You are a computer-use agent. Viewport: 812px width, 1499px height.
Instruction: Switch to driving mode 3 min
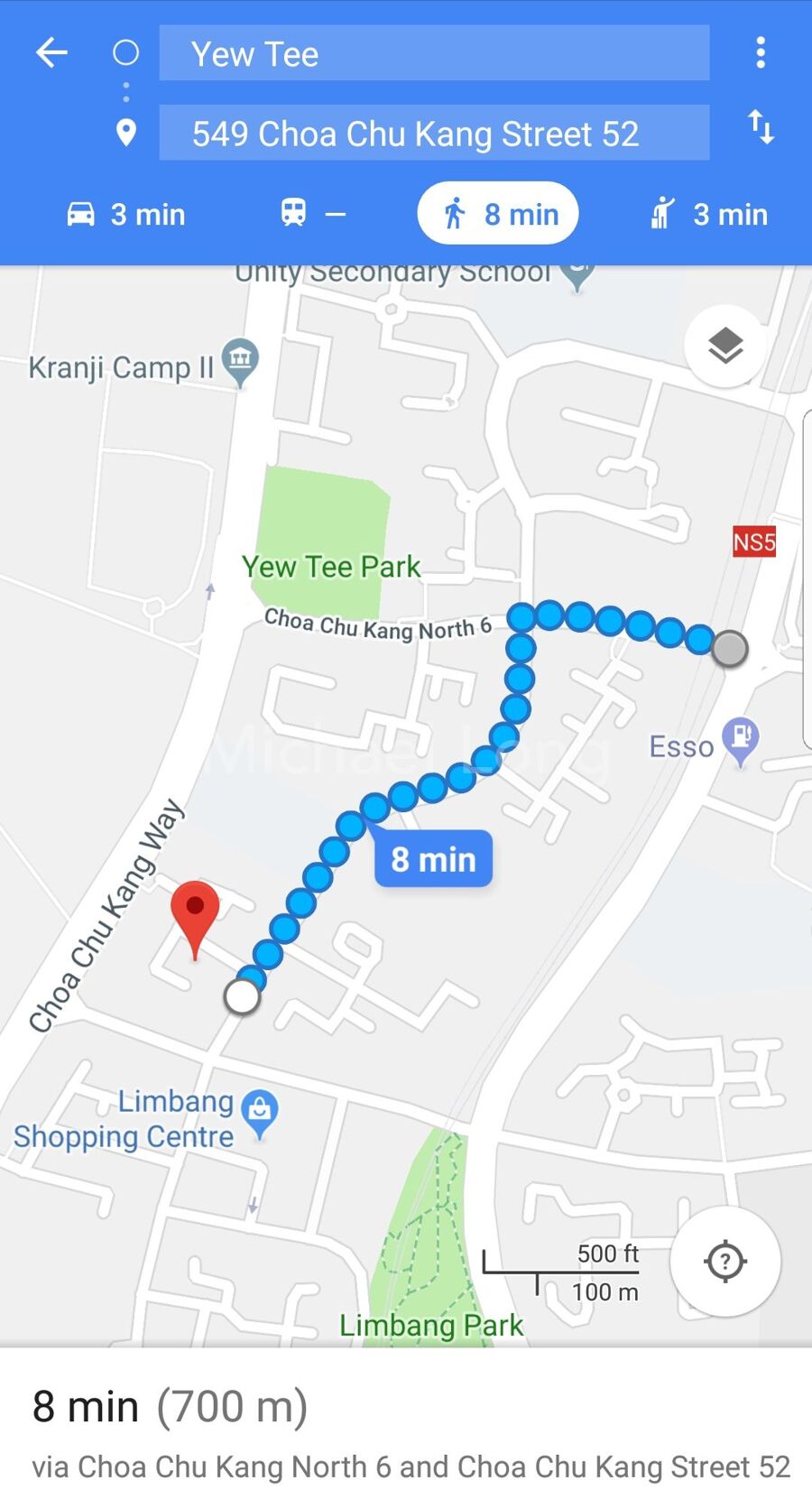[x=126, y=214]
